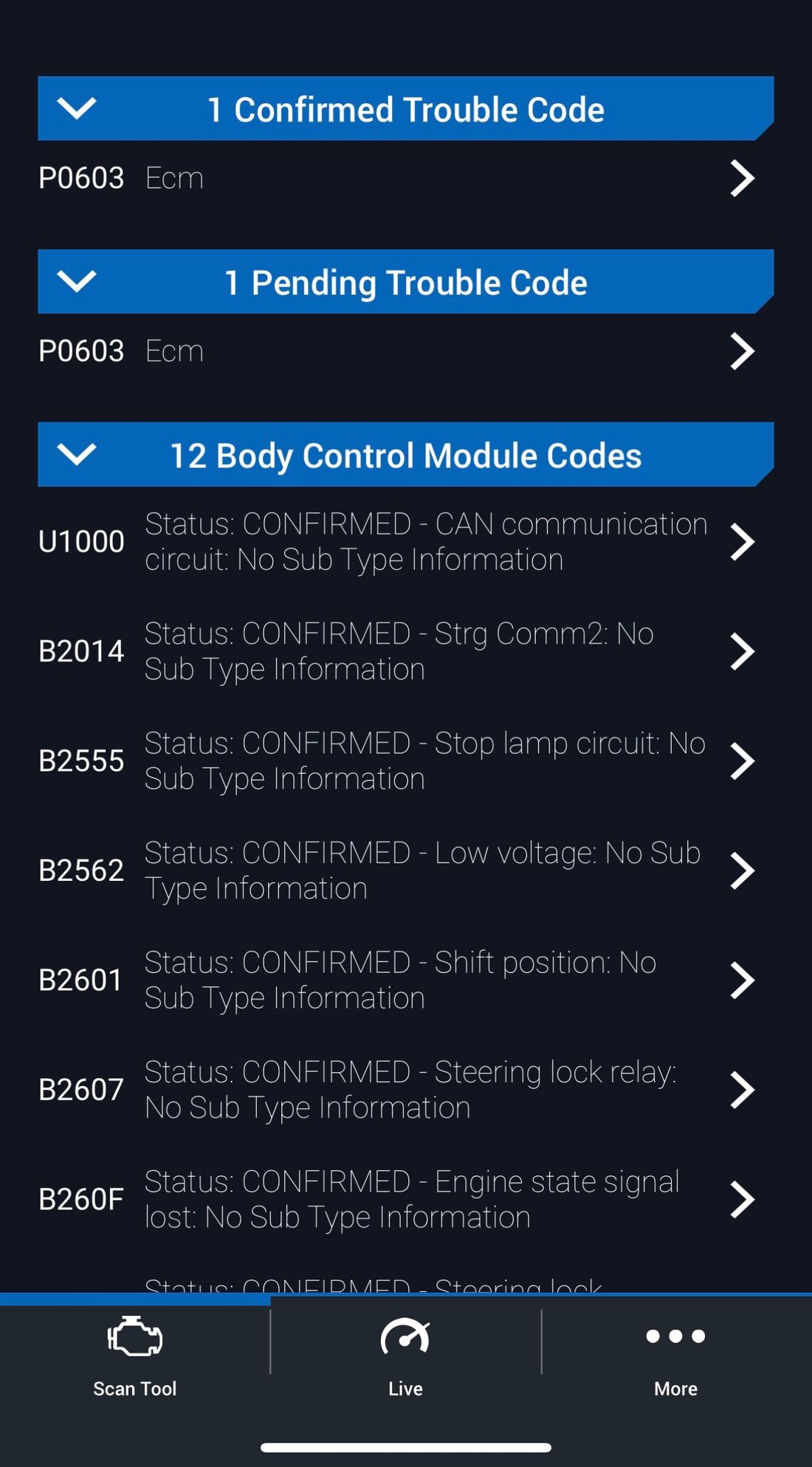The image size is (812, 1467).
Task: Collapse the Body Control Module Codes section
Action: click(77, 454)
